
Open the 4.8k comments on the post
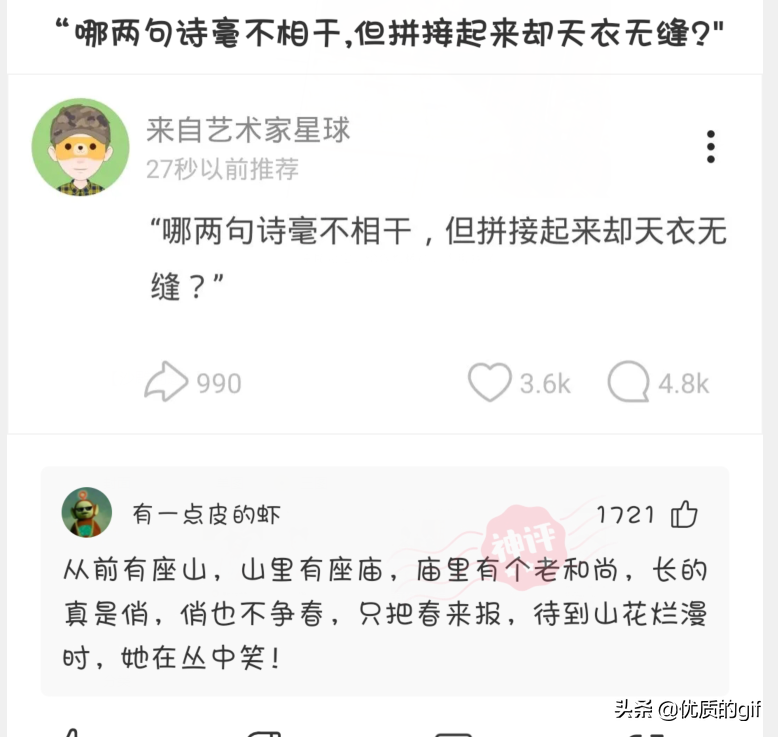629,383
